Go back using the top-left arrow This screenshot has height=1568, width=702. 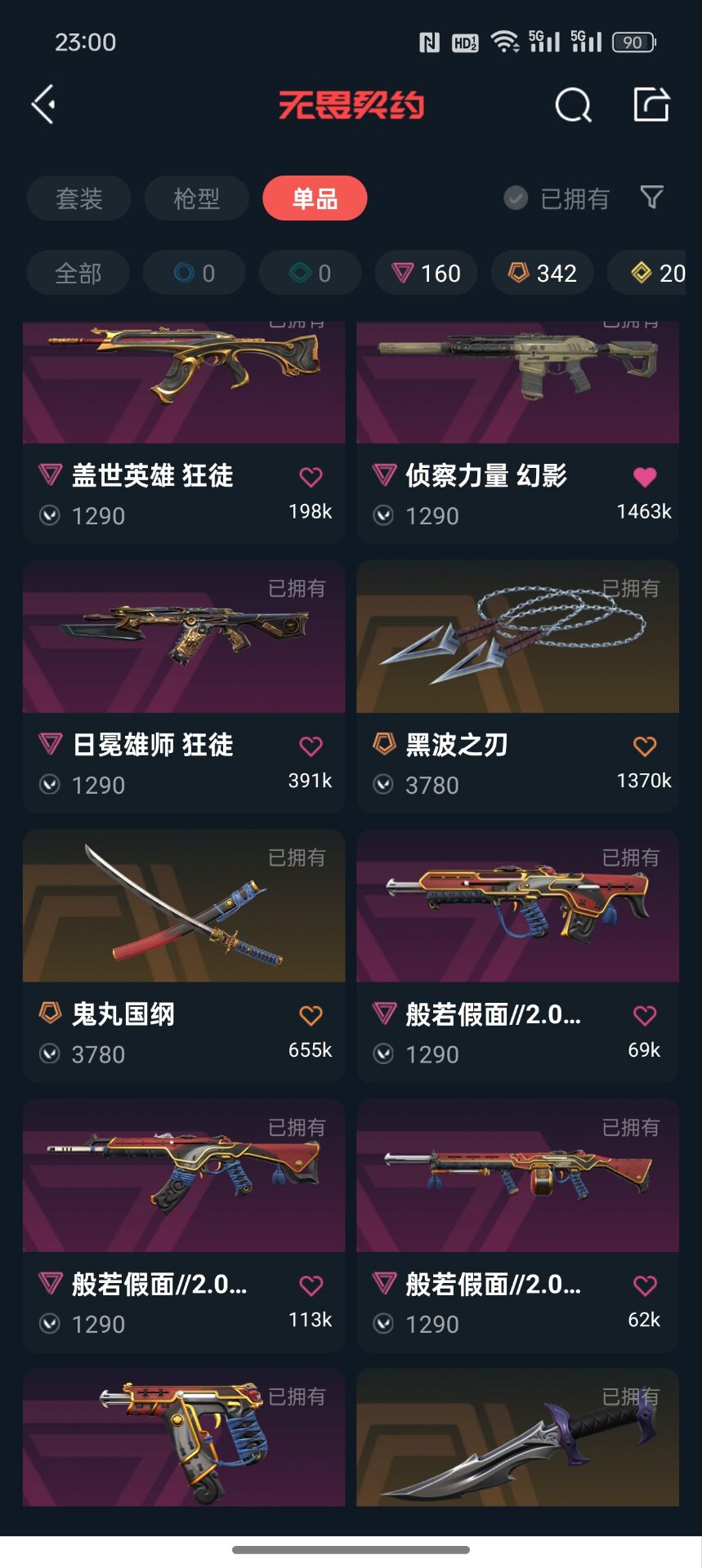44,105
